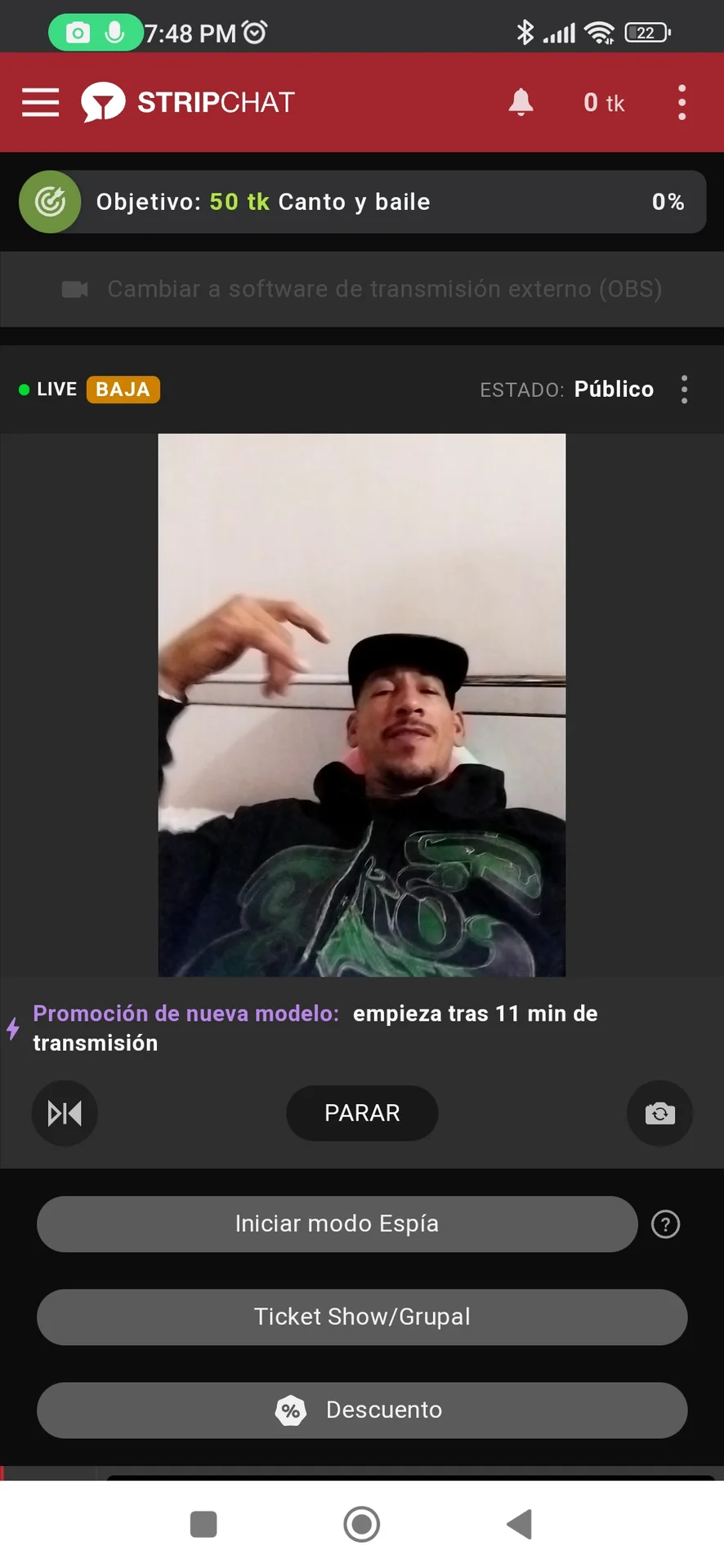
Task: Mirror the camera preview horizontally
Action: [x=65, y=1113]
